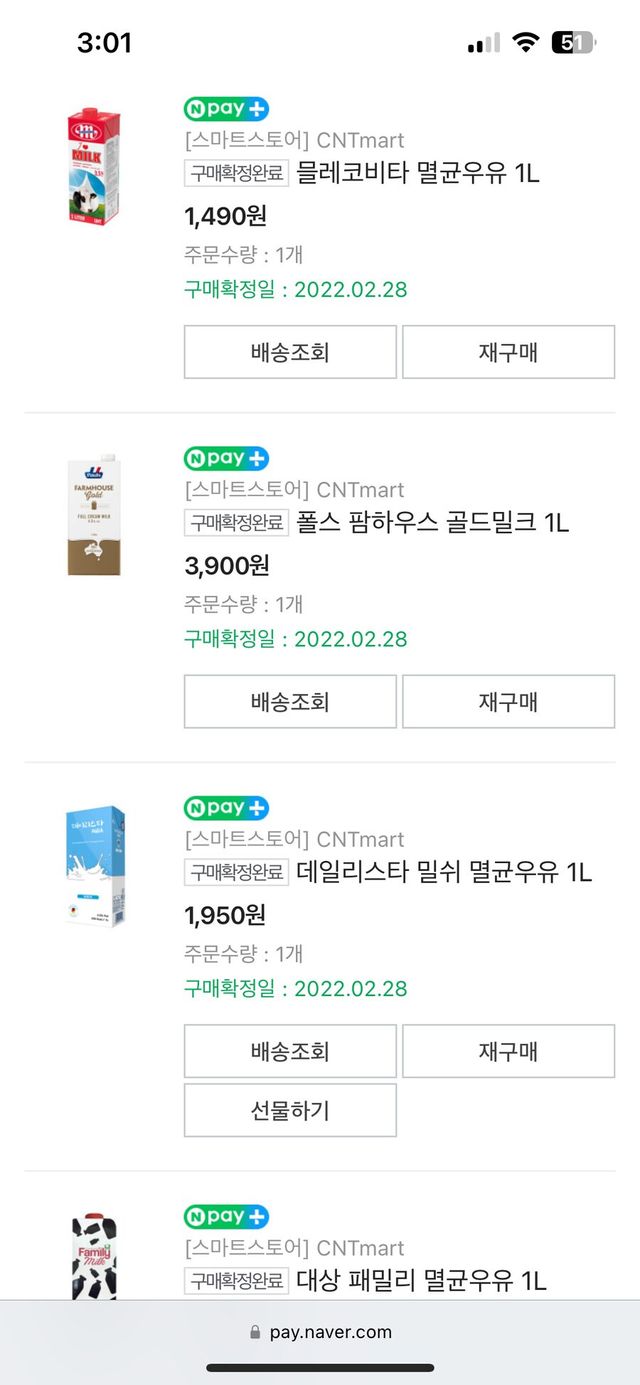Tap 배송조회 for 믈레코비타 멸균우유
Viewport: 640px width, 1385px height.
tap(290, 352)
